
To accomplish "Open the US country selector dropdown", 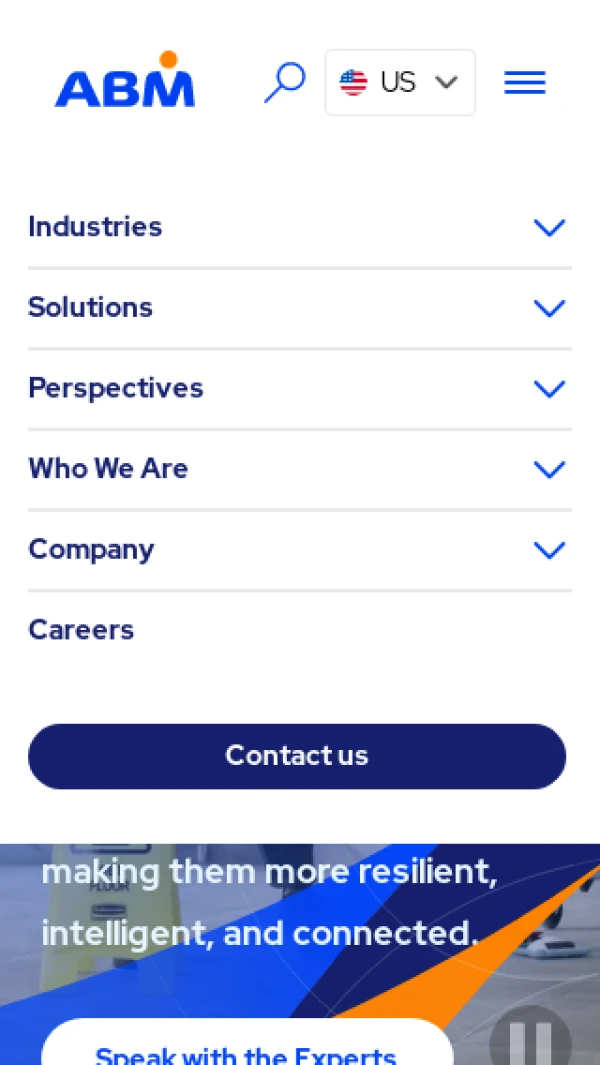I will coord(400,82).
